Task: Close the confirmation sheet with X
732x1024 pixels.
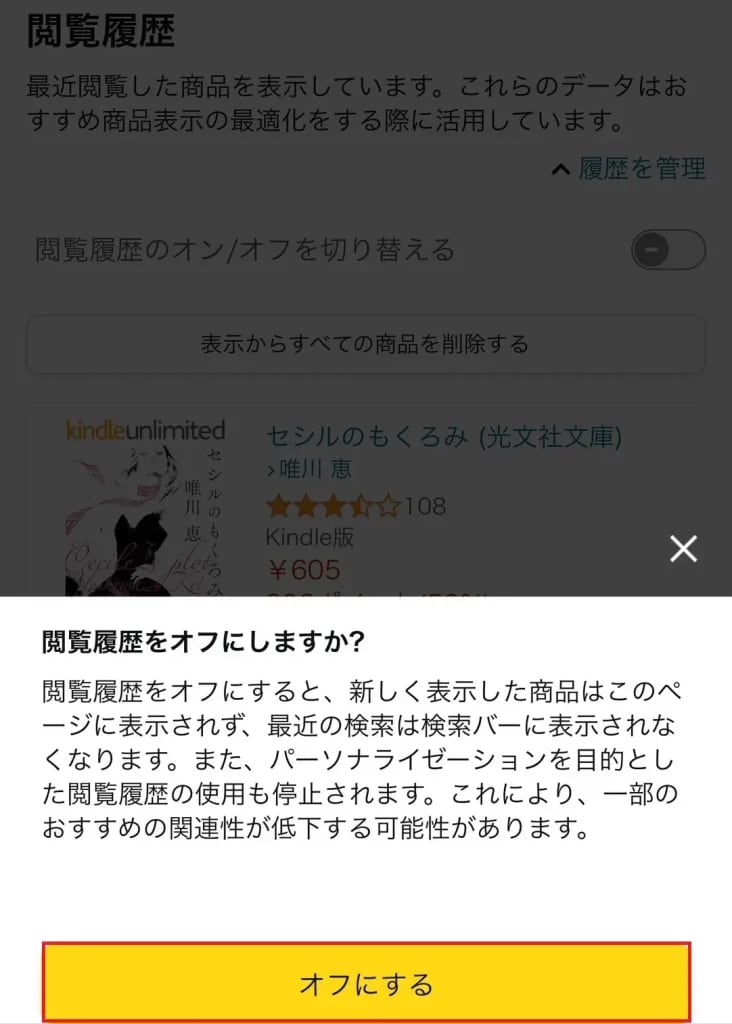Action: click(x=683, y=549)
